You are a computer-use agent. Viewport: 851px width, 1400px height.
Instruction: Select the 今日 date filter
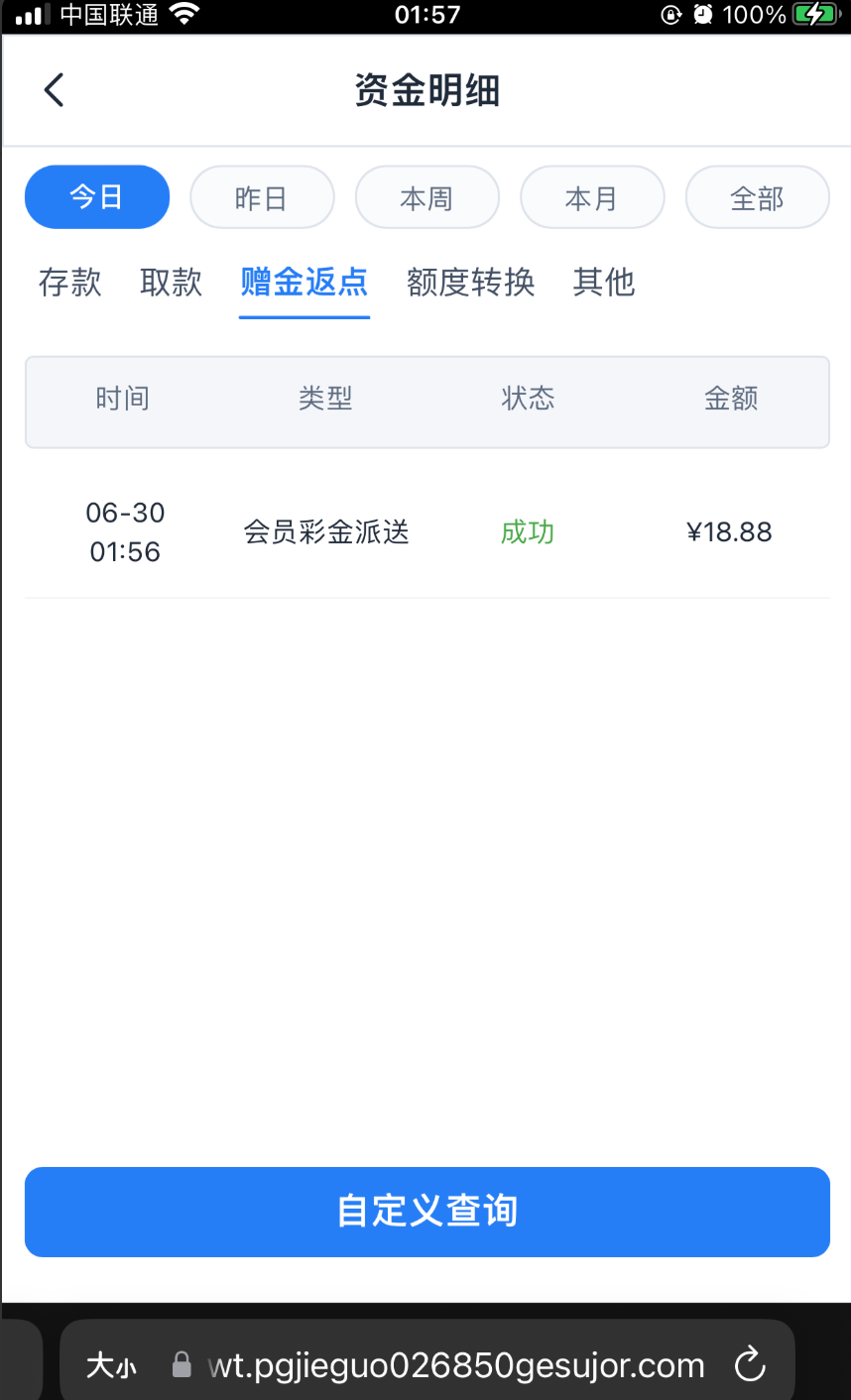tap(97, 197)
